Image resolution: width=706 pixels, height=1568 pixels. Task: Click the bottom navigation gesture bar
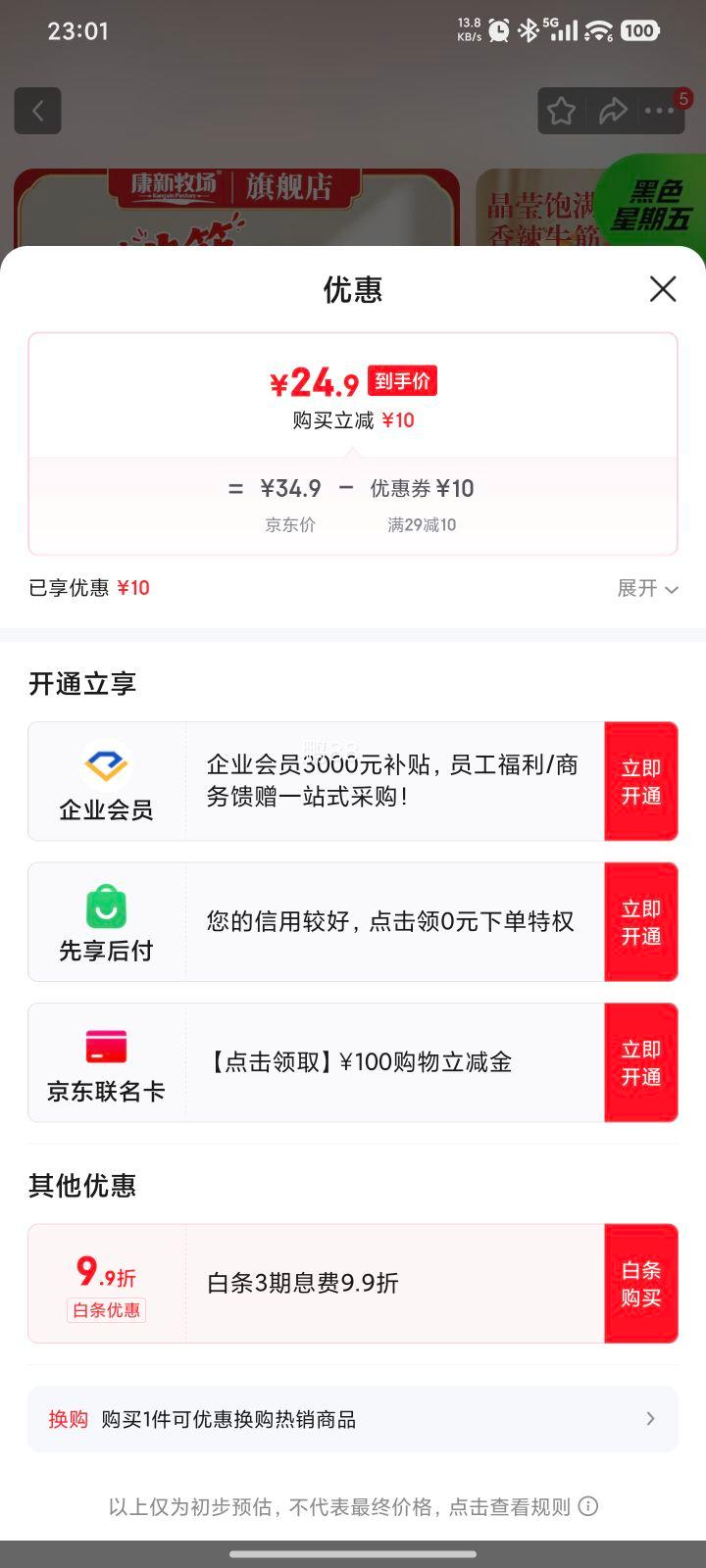(353, 1553)
